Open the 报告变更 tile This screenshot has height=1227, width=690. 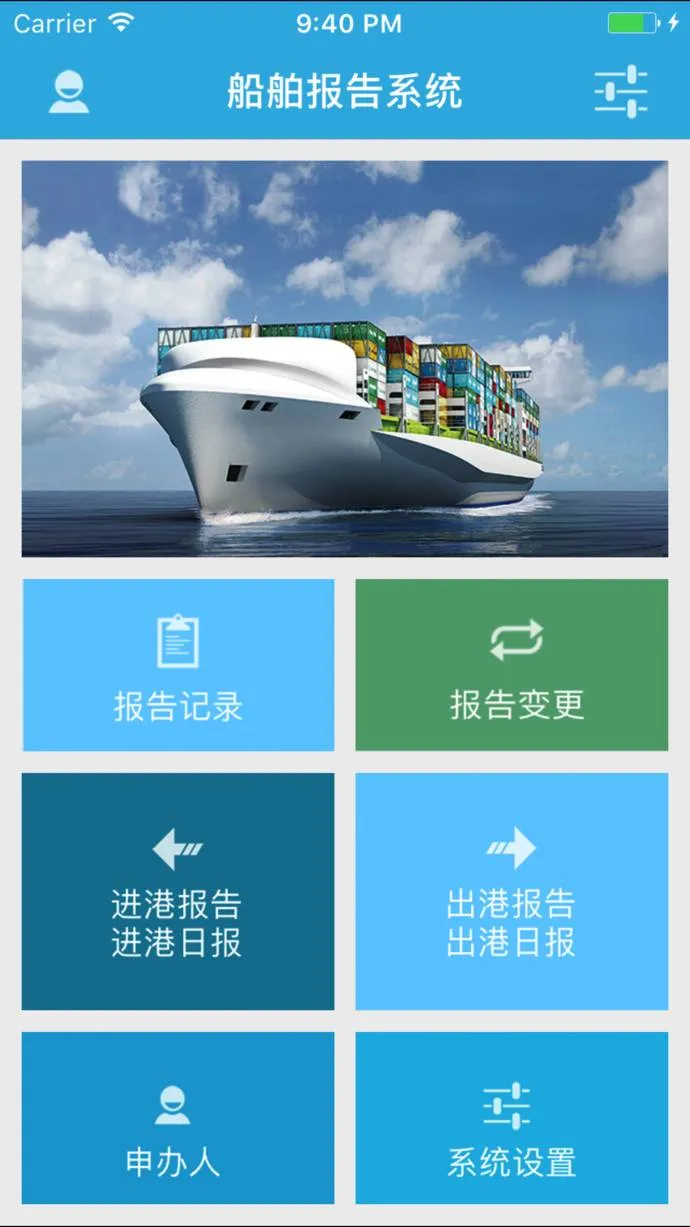512,665
